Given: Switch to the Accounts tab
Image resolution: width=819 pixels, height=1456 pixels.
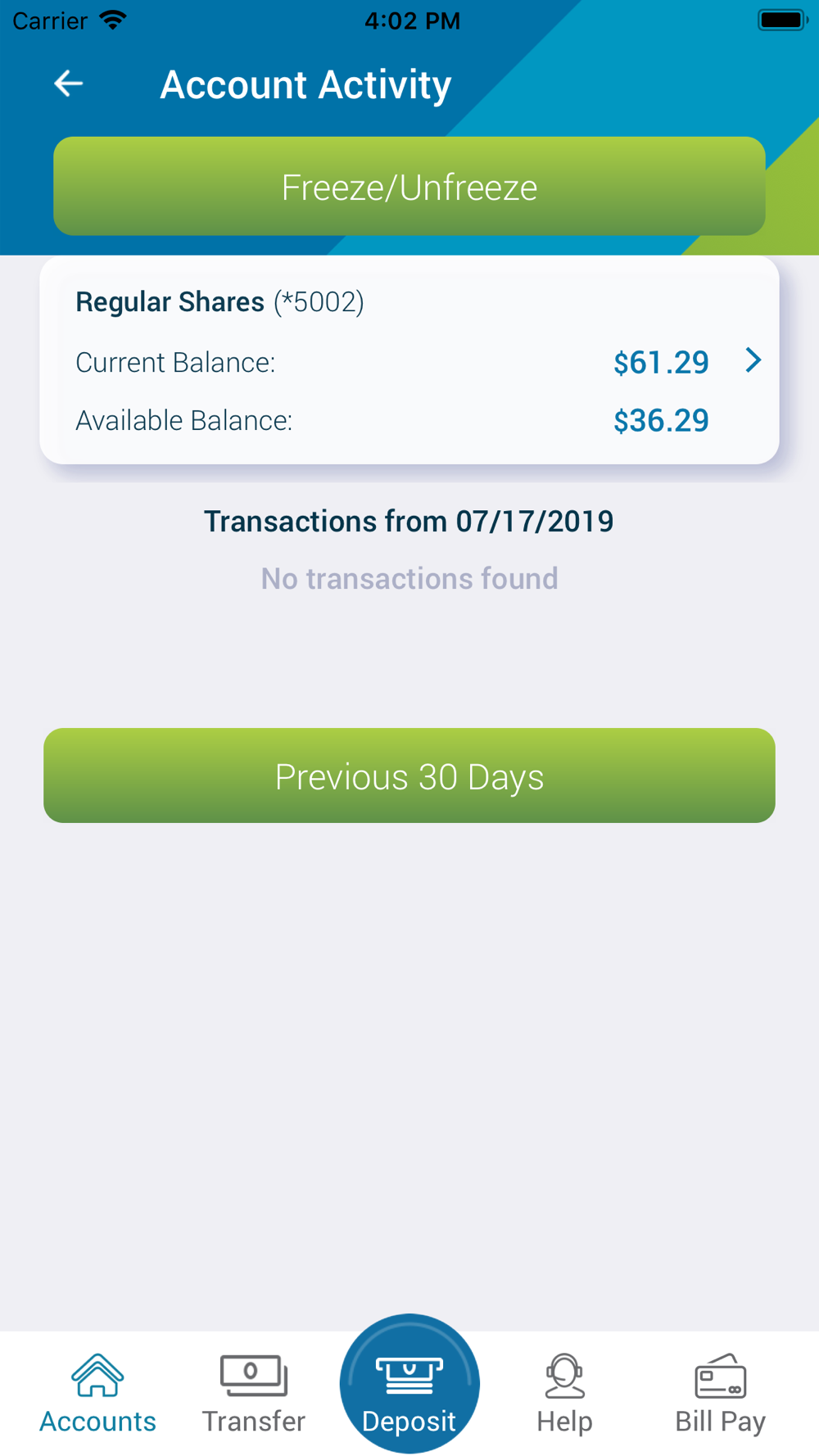Looking at the screenshot, I should tap(97, 1394).
